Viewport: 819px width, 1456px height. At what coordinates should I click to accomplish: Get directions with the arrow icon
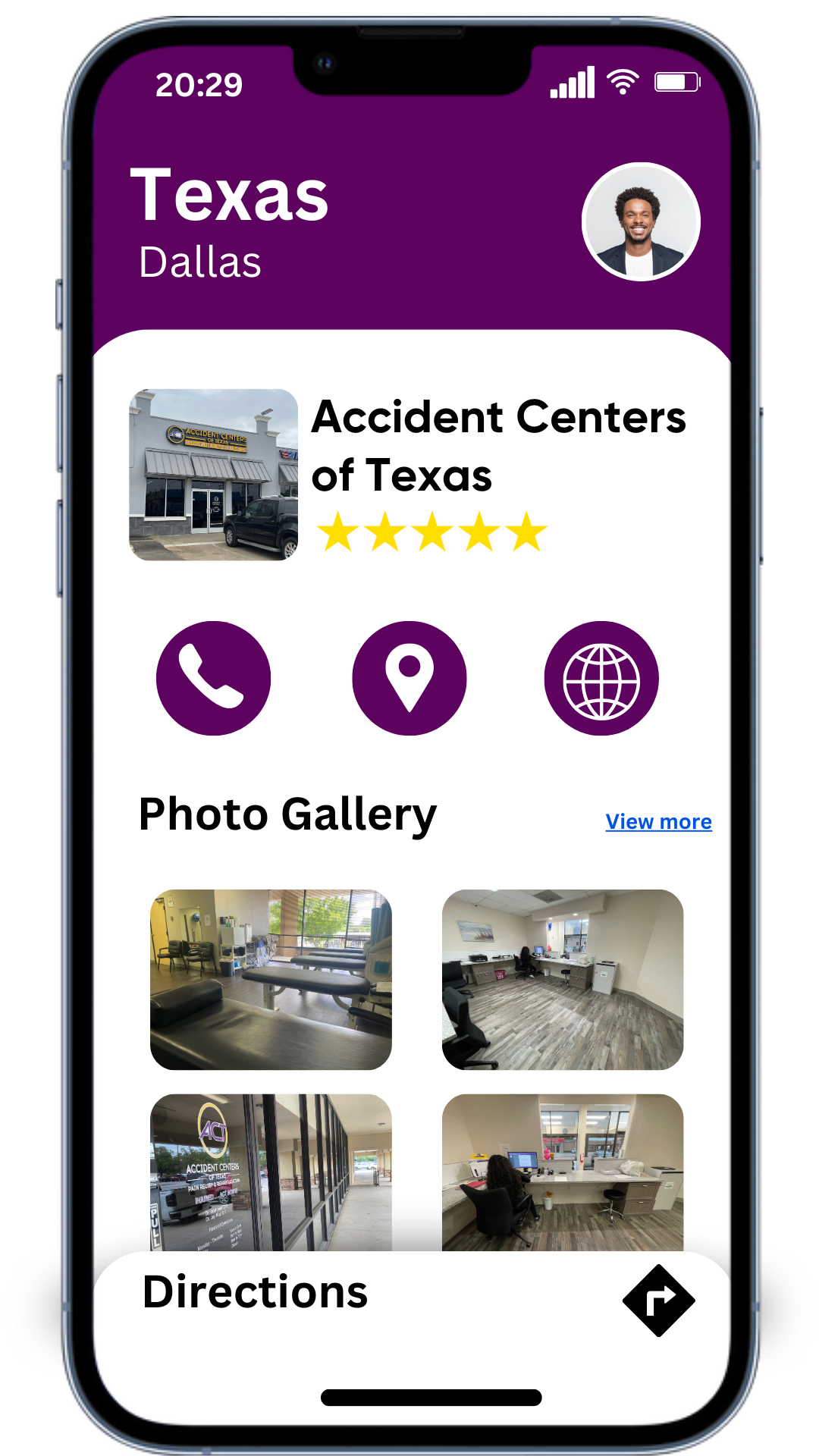coord(658,1300)
